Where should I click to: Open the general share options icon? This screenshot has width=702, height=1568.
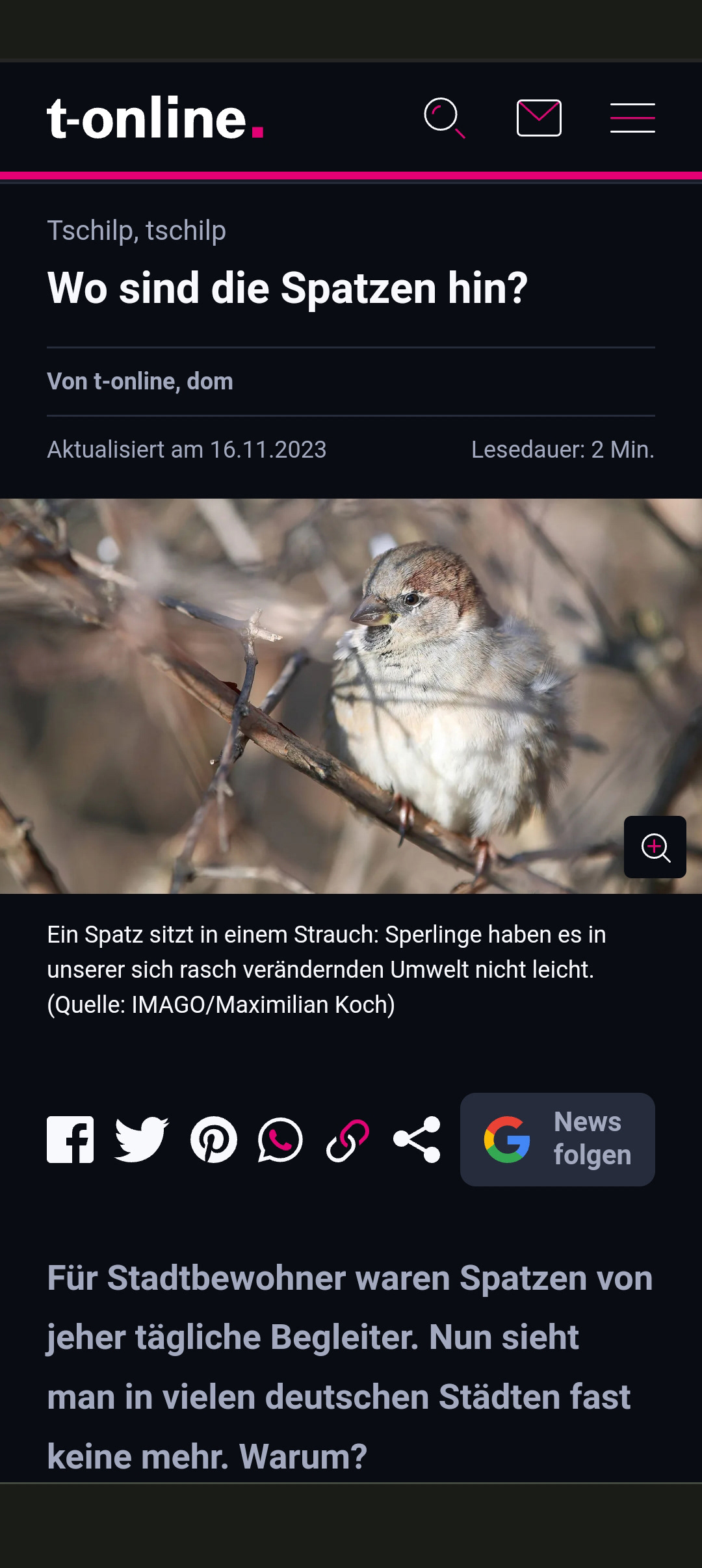coord(417,1140)
